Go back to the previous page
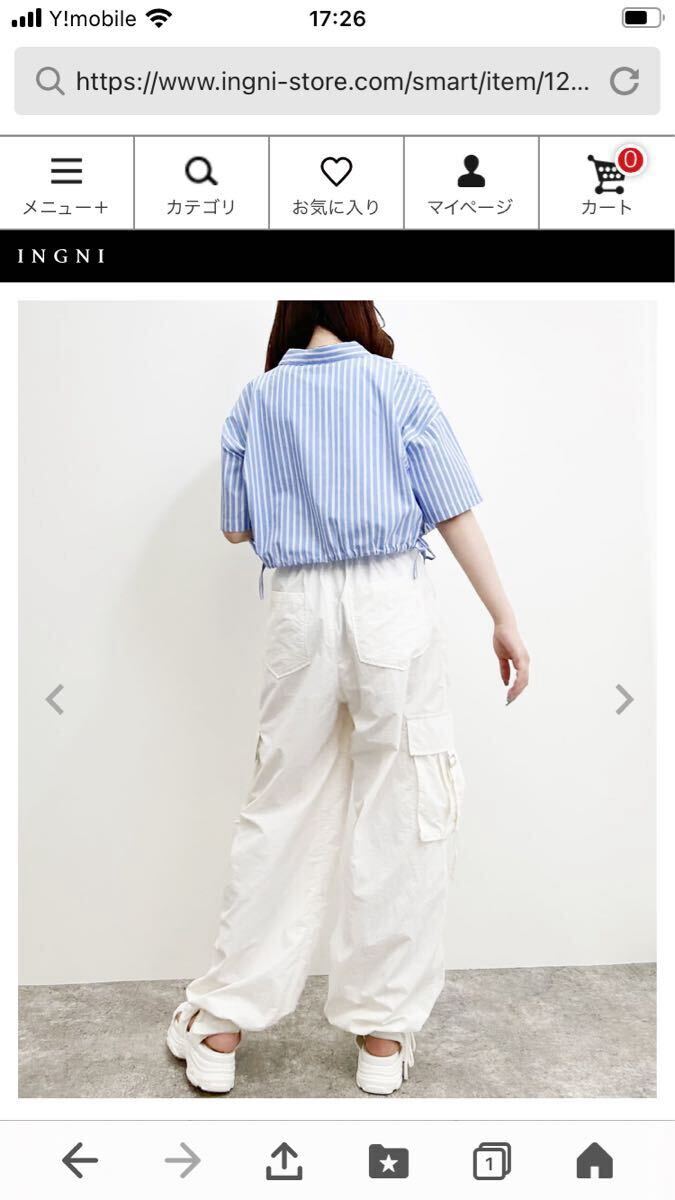The height and width of the screenshot is (1200, 675). point(80,1161)
